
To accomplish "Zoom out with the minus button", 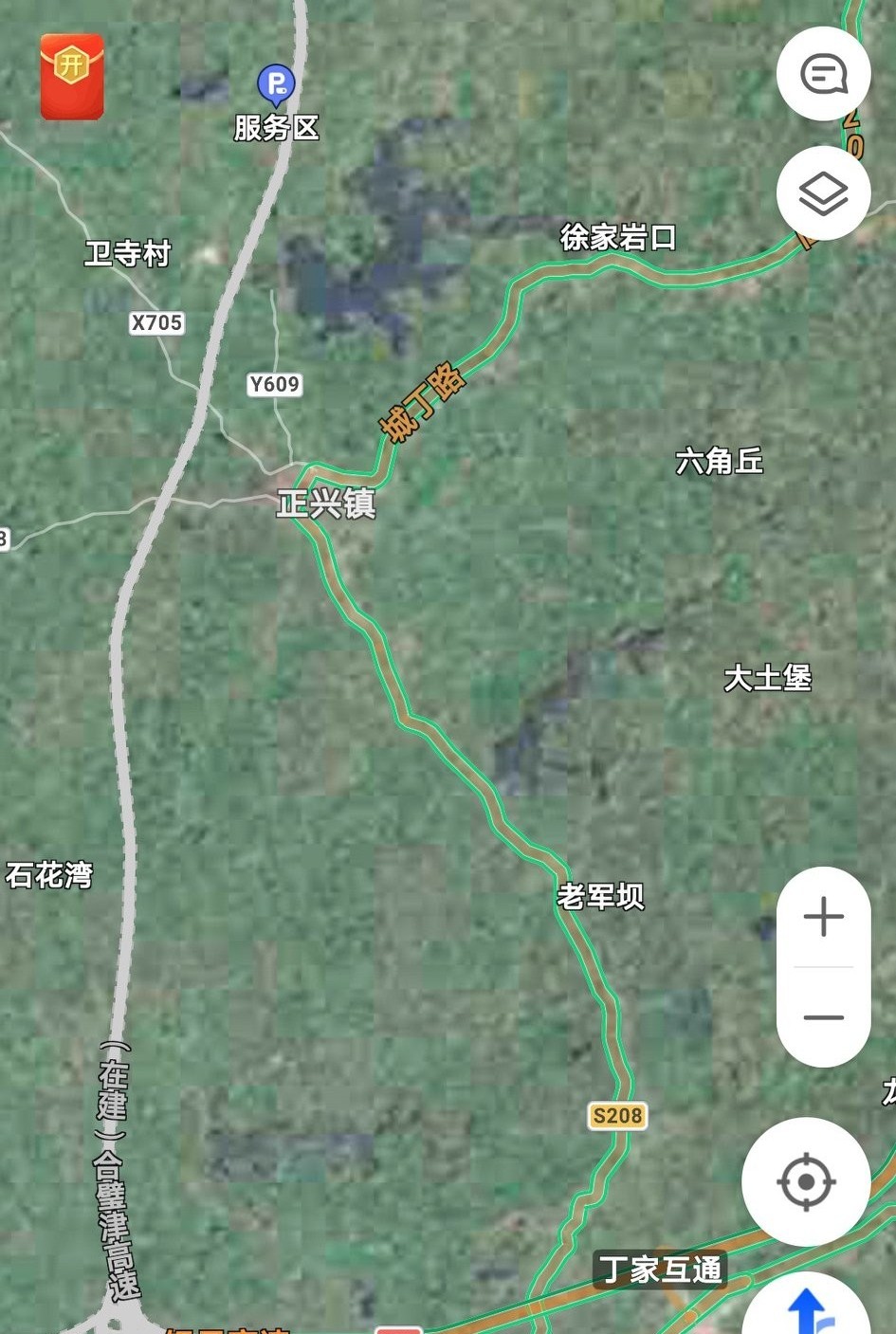I will click(823, 1017).
